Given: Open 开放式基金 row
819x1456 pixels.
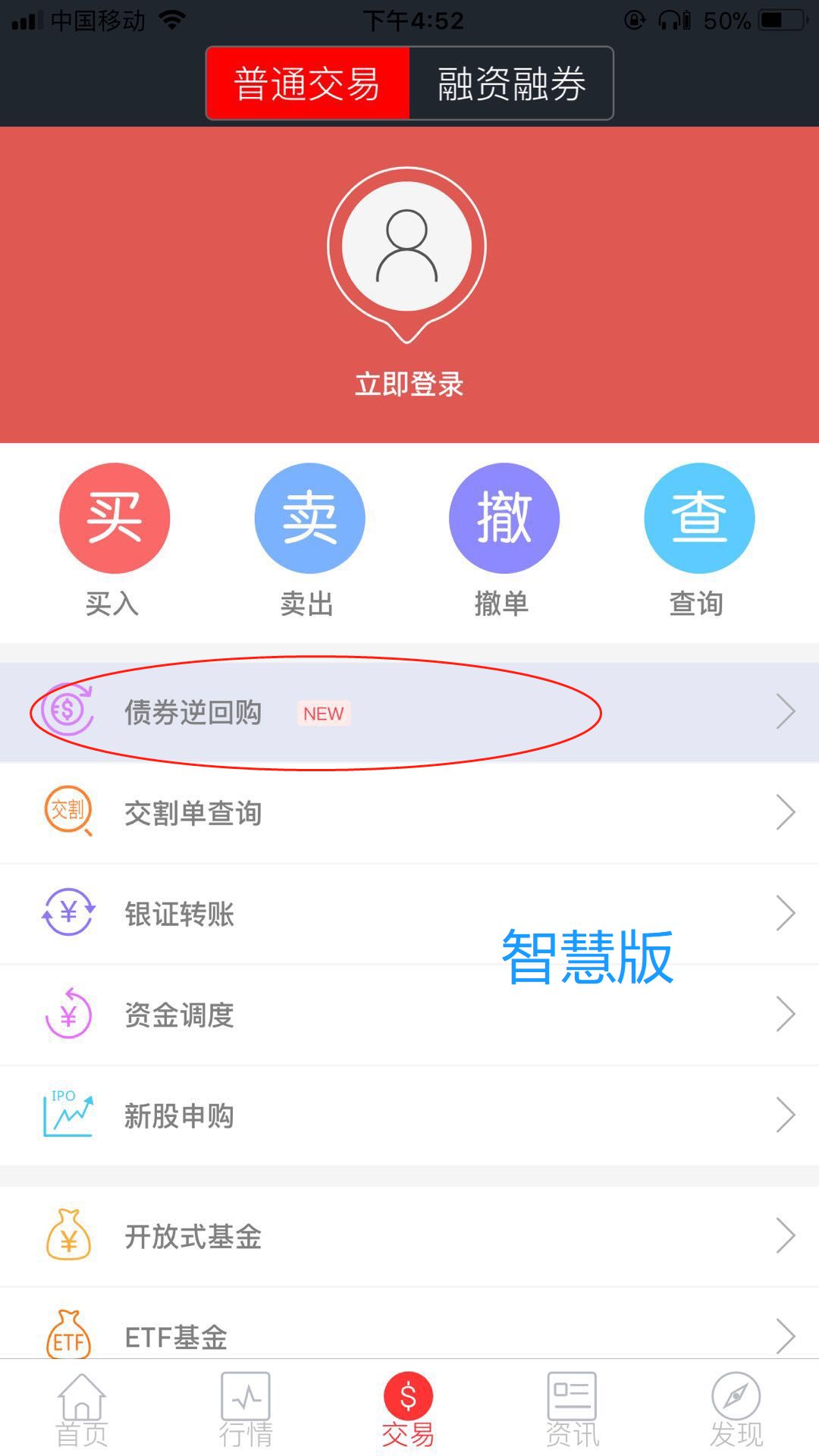Looking at the screenshot, I should pos(409,1236).
